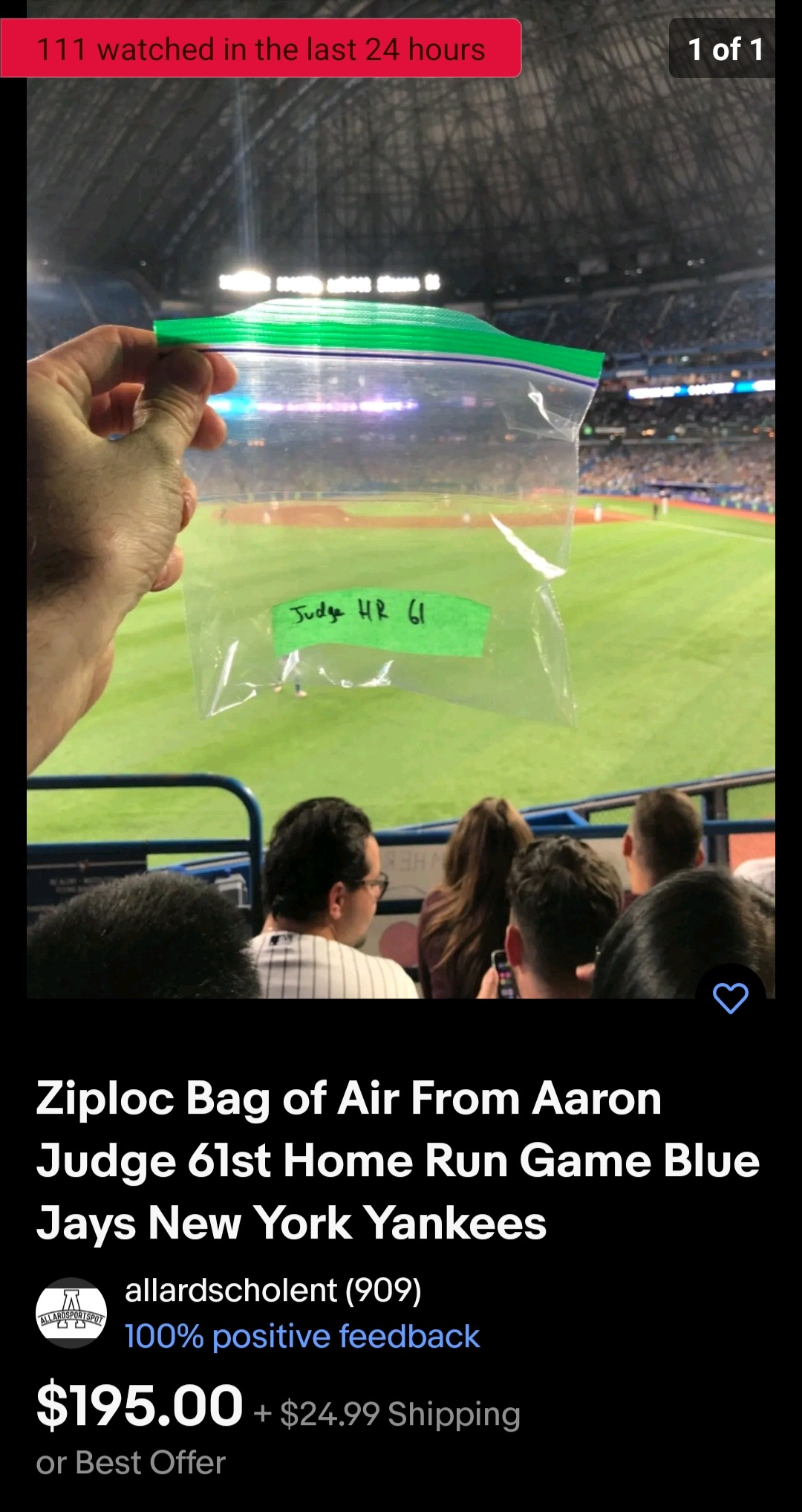Add this listing to your watchlist

click(730, 999)
